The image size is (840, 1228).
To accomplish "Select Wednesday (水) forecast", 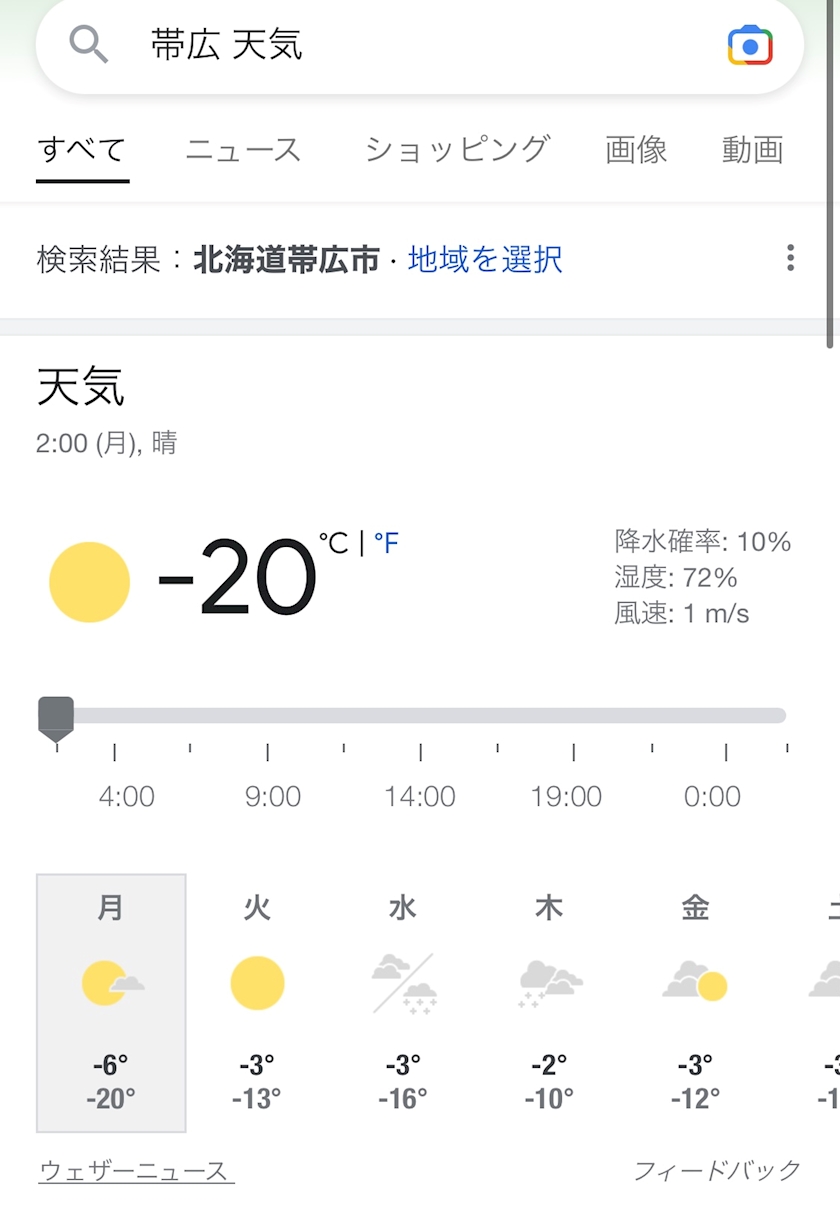I will pyautogui.click(x=403, y=1003).
